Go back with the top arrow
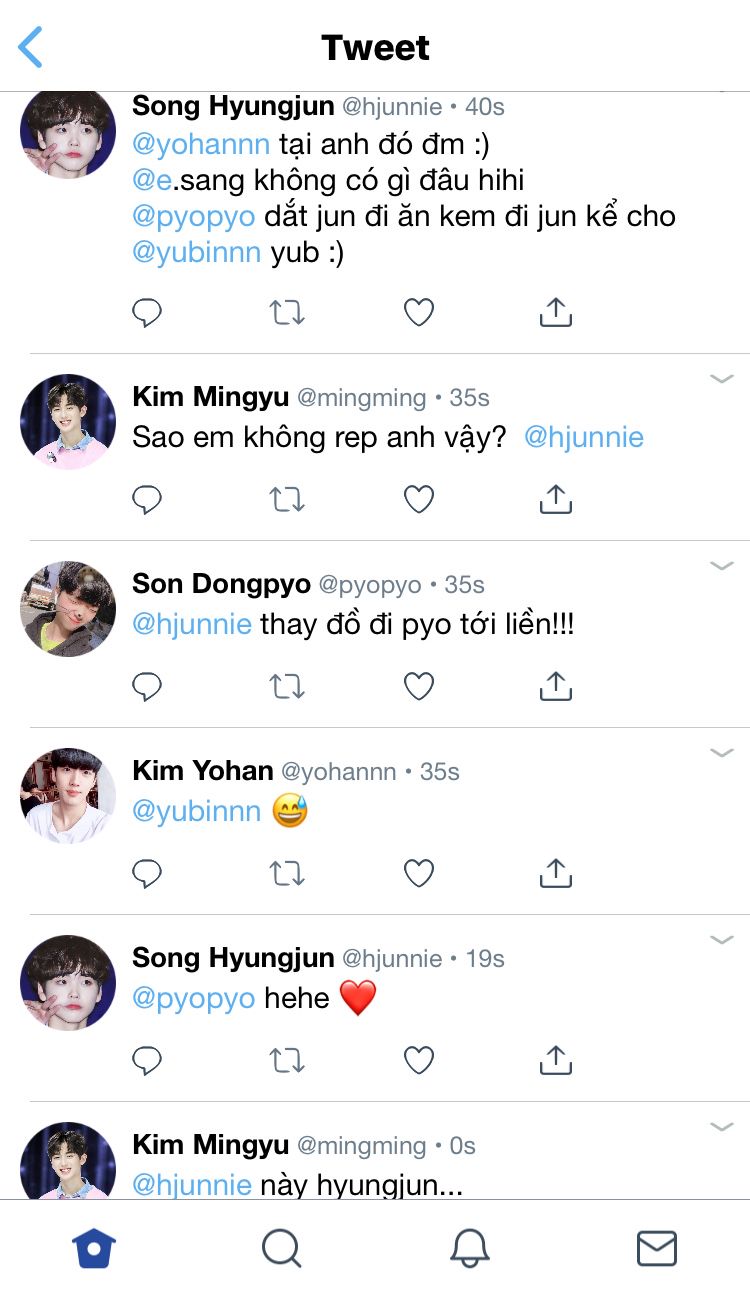Viewport: 750px width, 1297px height. click(x=31, y=47)
